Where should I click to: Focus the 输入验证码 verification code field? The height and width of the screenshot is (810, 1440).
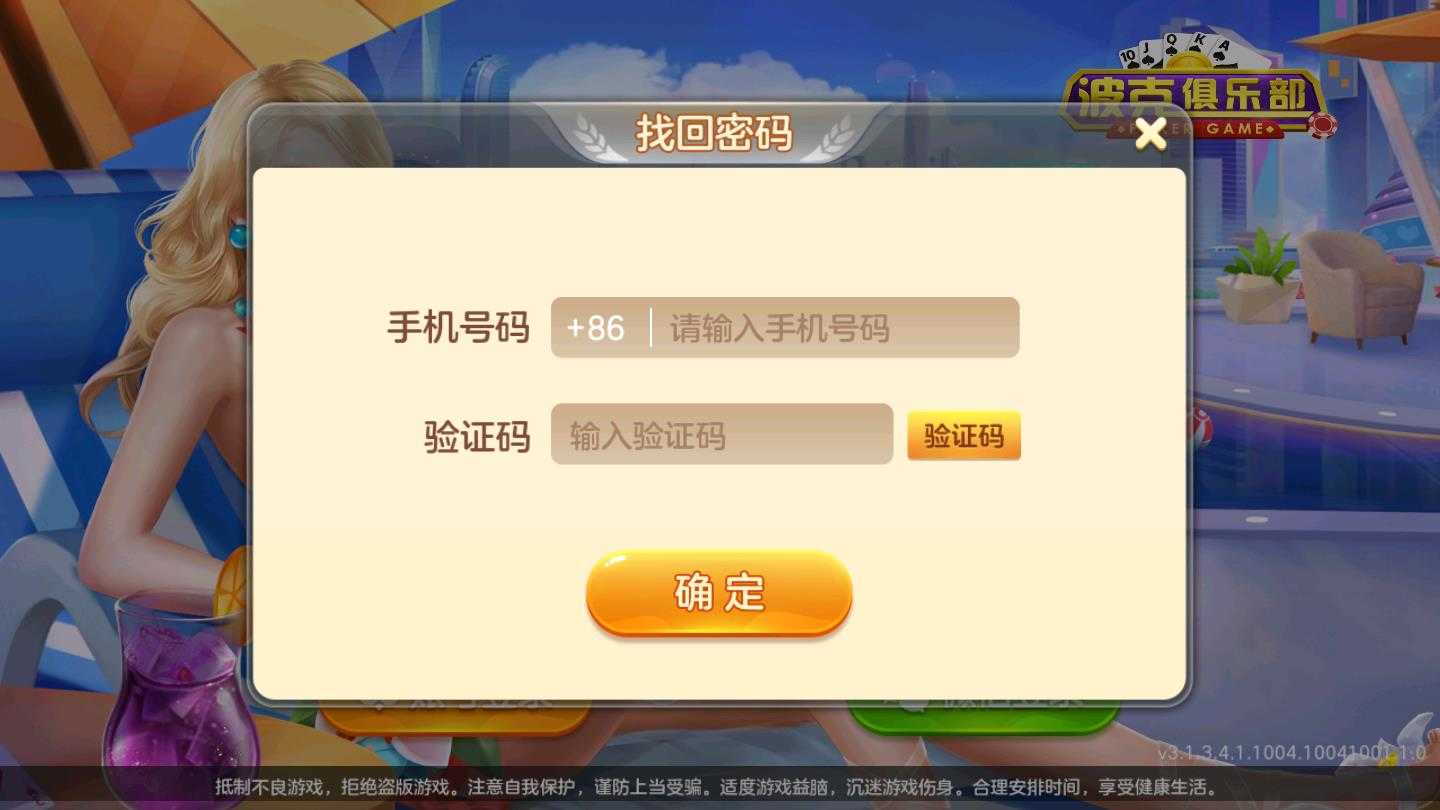tap(721, 435)
